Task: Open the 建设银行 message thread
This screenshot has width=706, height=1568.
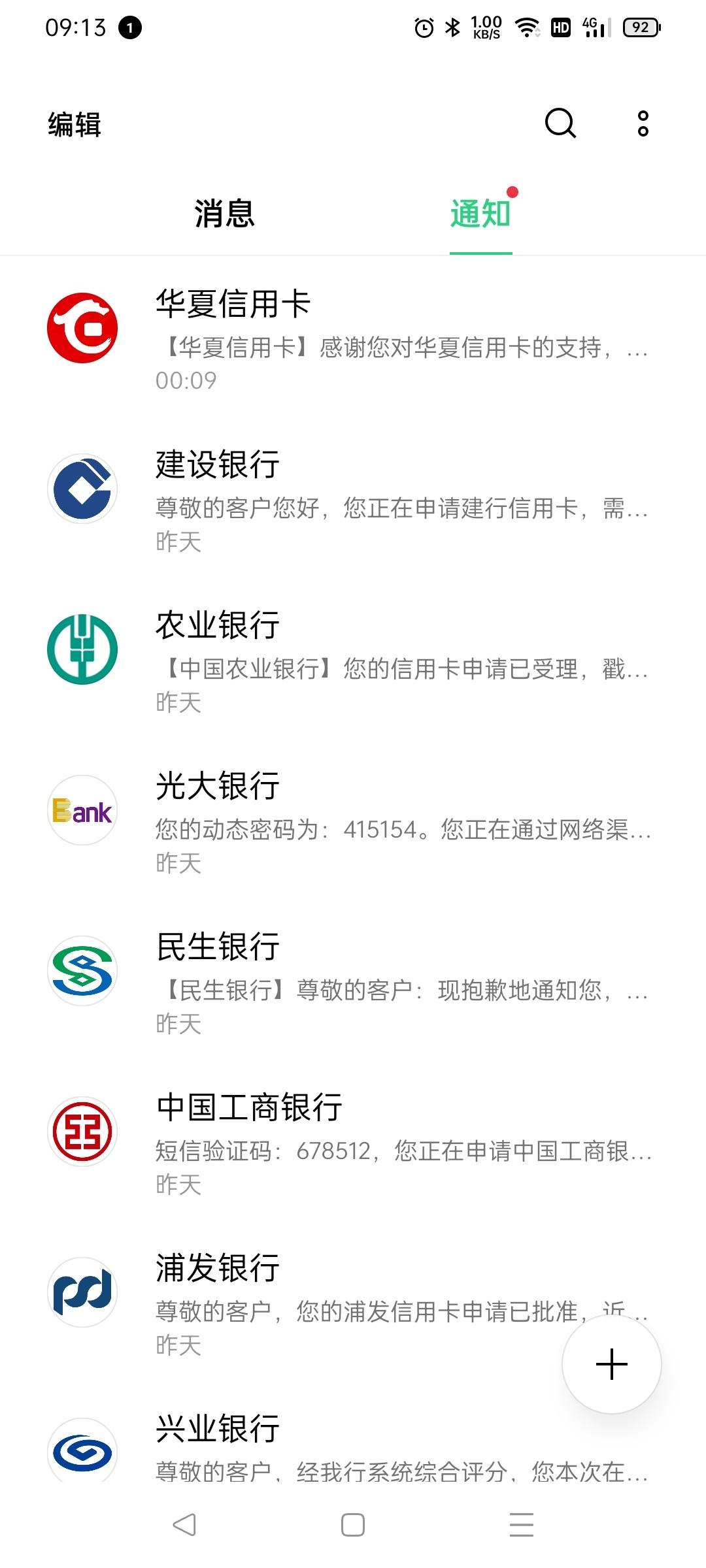Action: pos(353,499)
